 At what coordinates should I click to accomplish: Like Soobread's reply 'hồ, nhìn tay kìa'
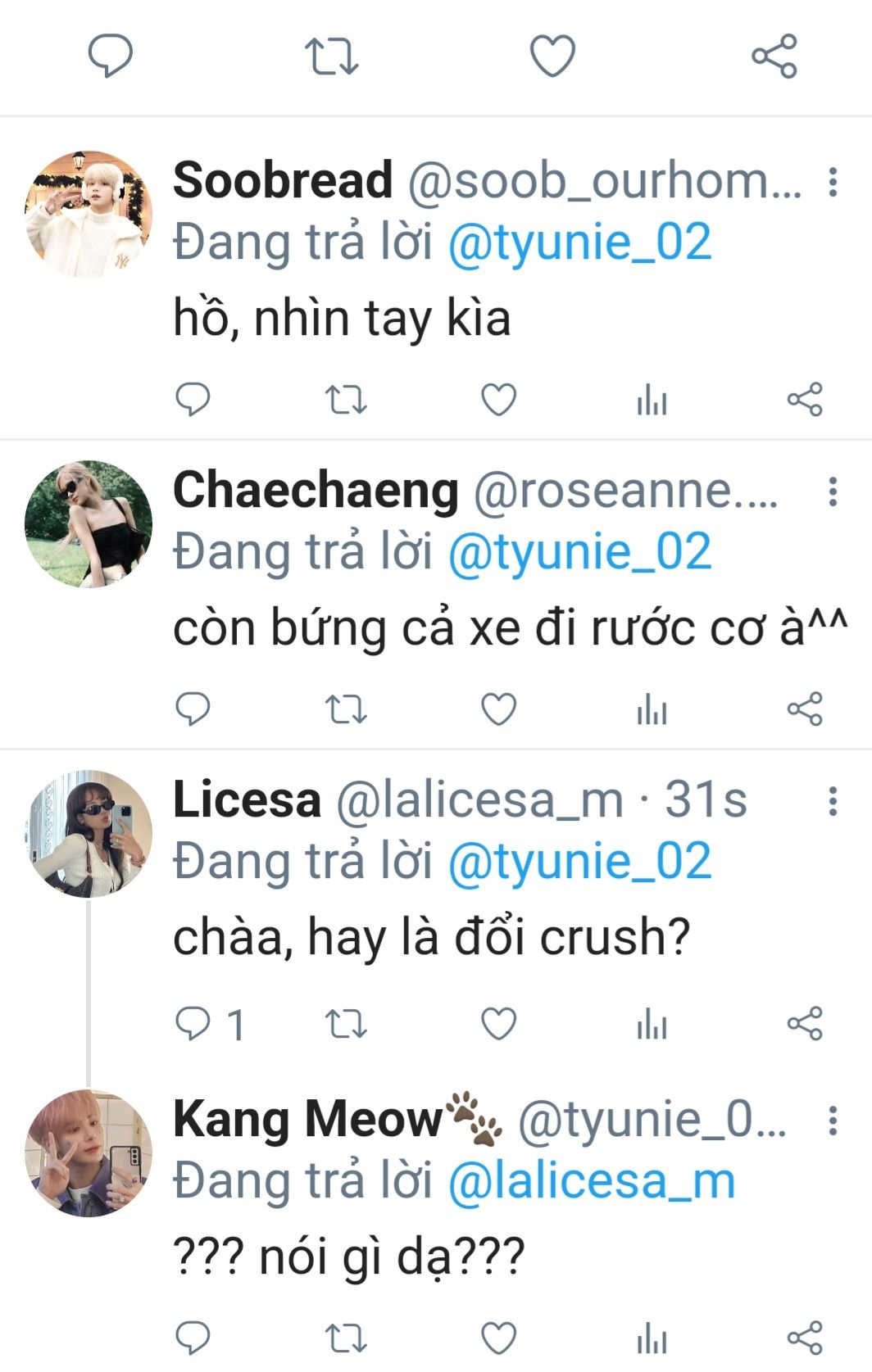click(x=498, y=400)
